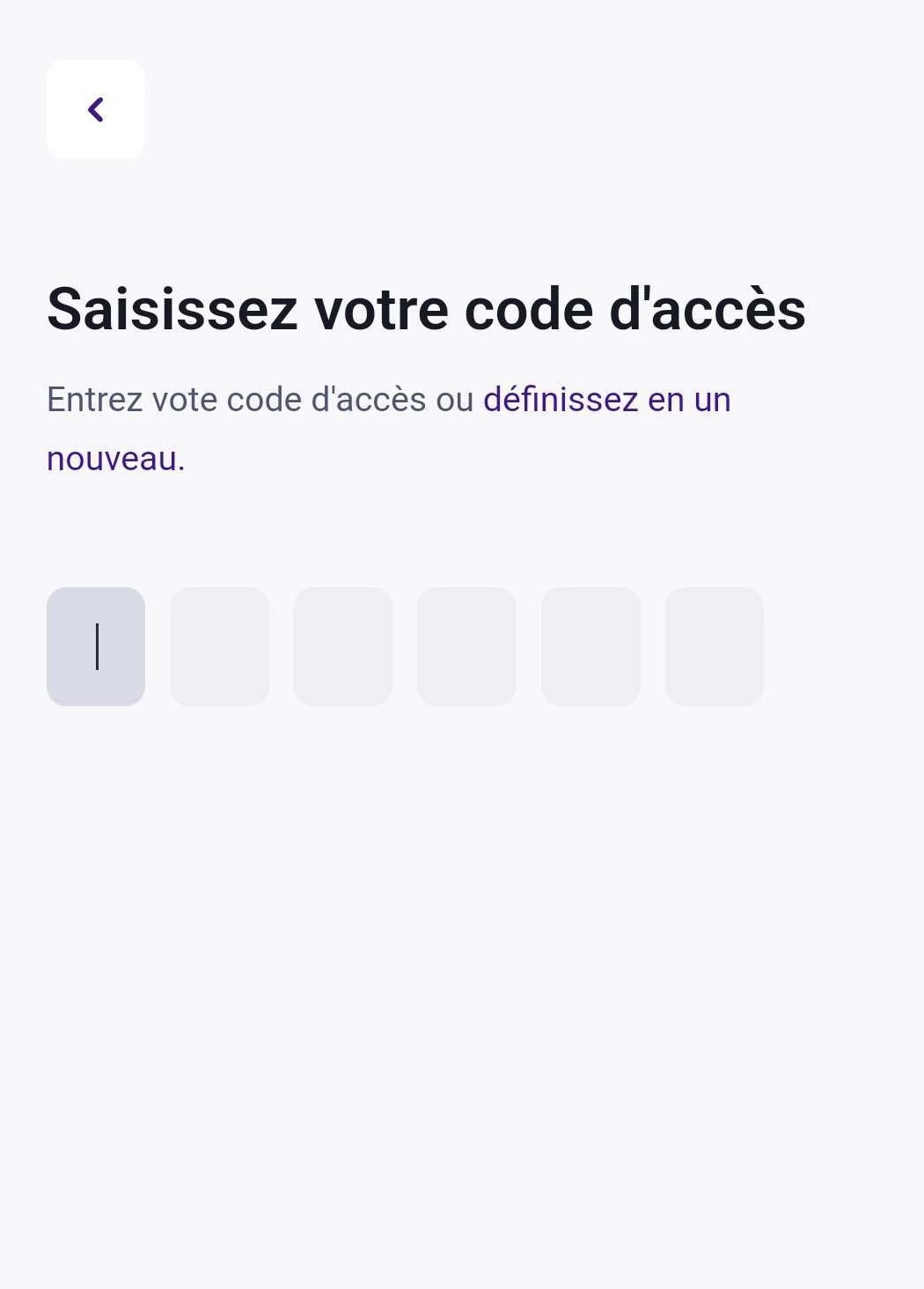Select 'nouveau' in the subtitle text
This screenshot has height=1289, width=924.
click(107, 457)
